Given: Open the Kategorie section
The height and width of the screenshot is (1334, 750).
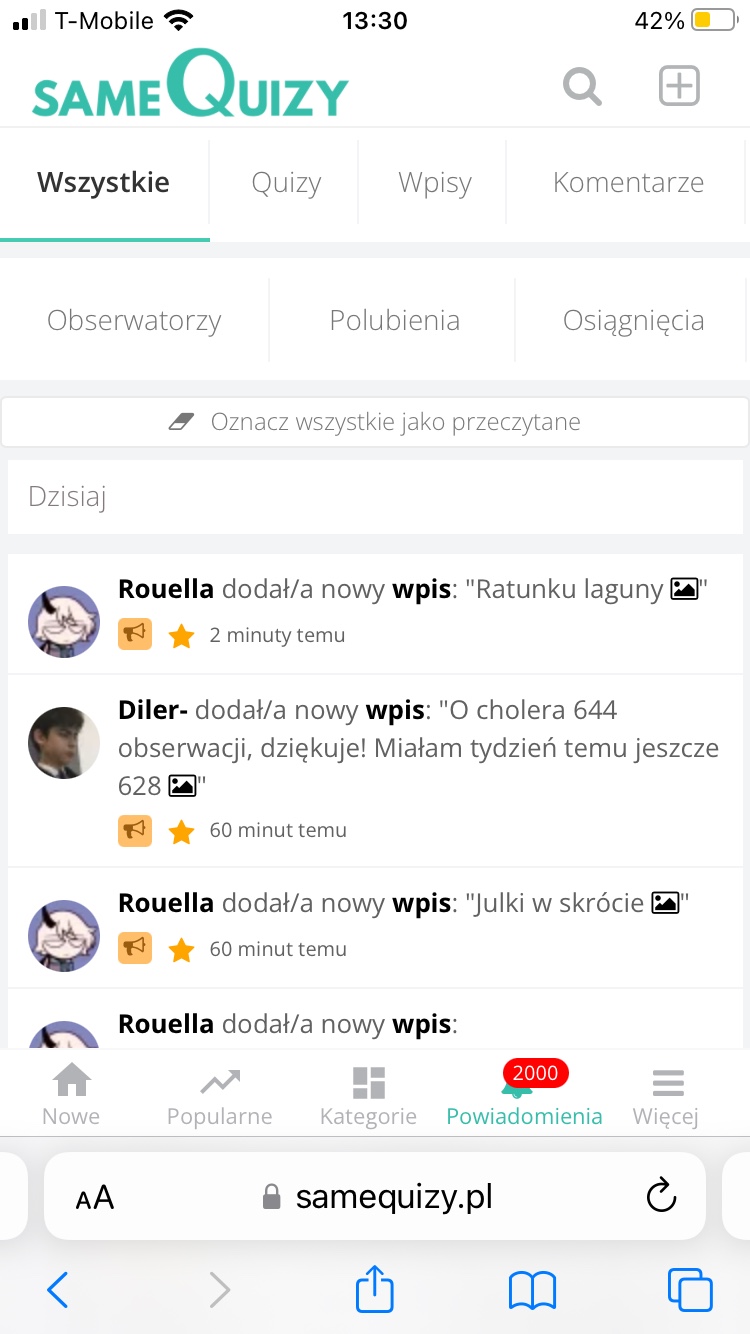Looking at the screenshot, I should pos(368,1096).
